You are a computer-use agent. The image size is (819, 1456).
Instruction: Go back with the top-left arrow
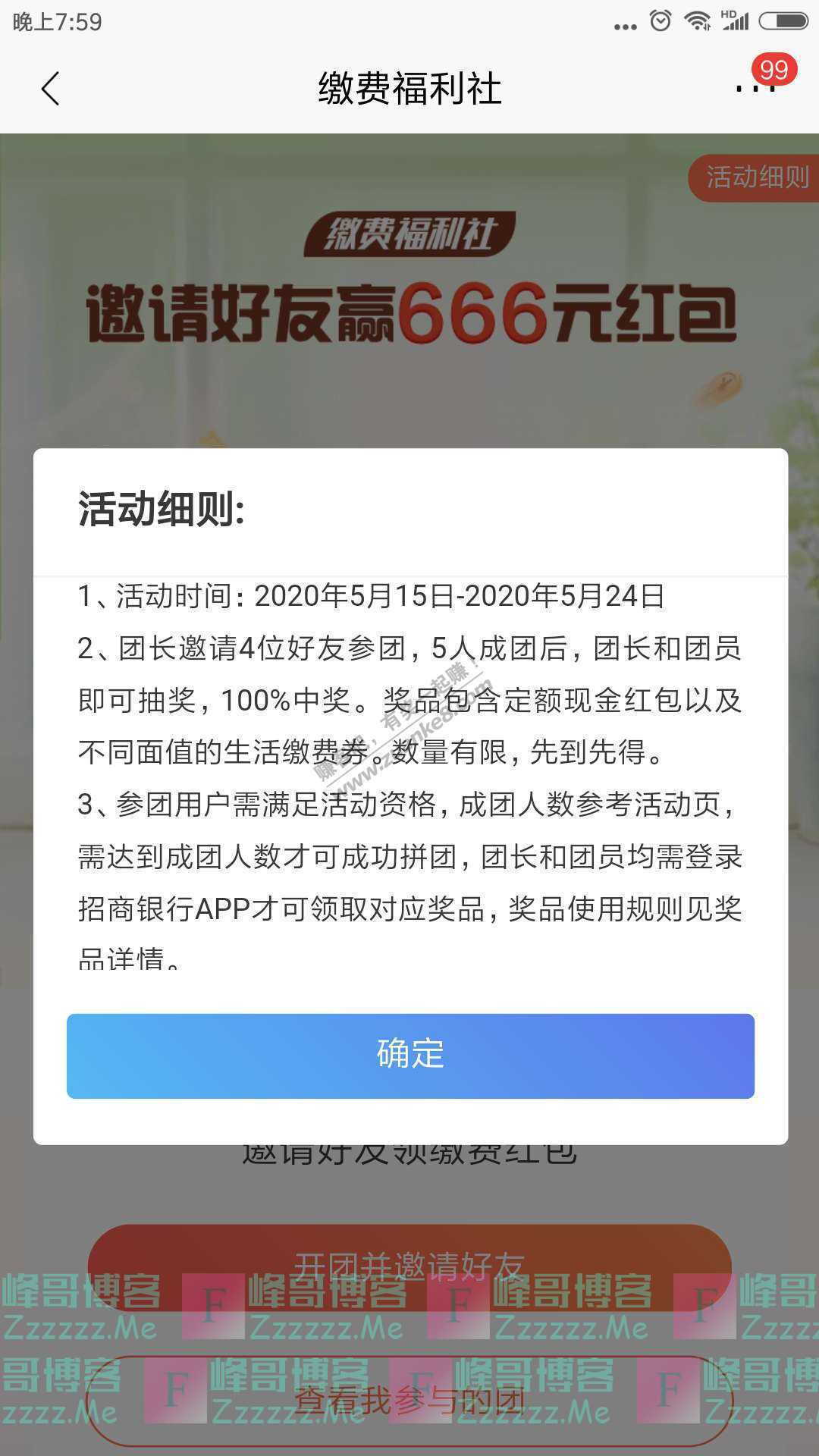point(50,89)
